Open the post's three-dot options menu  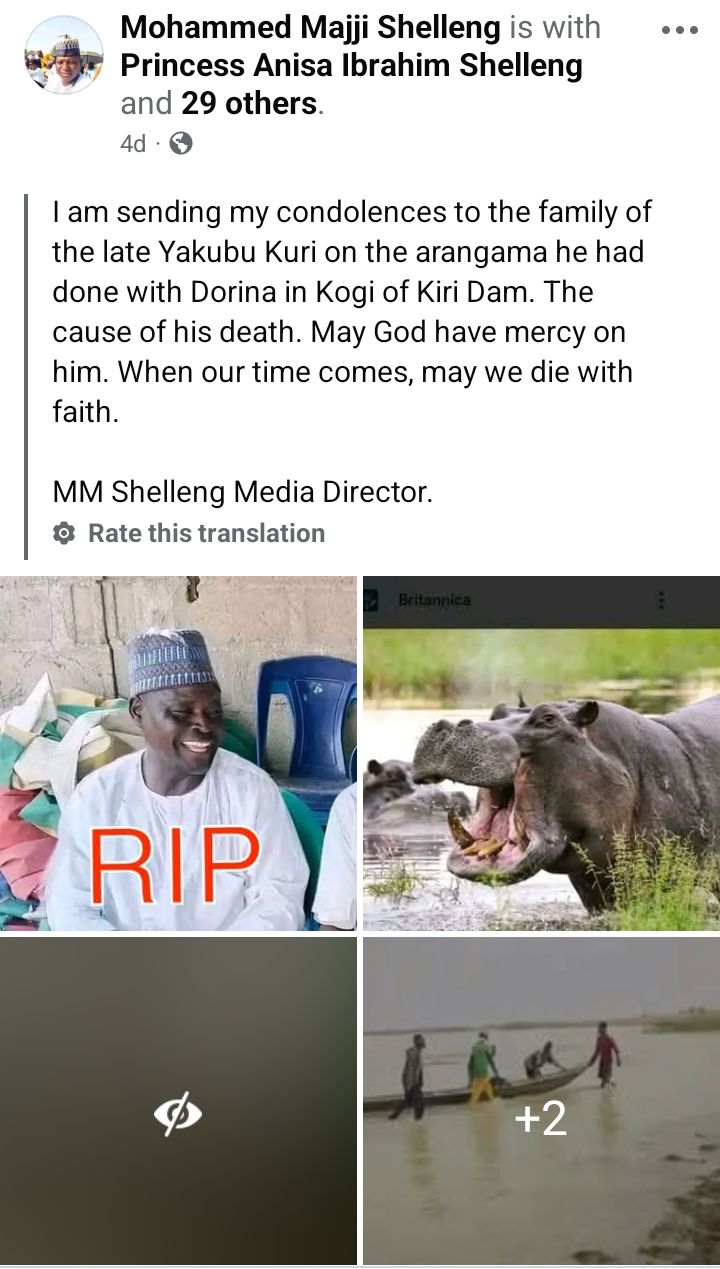click(x=680, y=30)
